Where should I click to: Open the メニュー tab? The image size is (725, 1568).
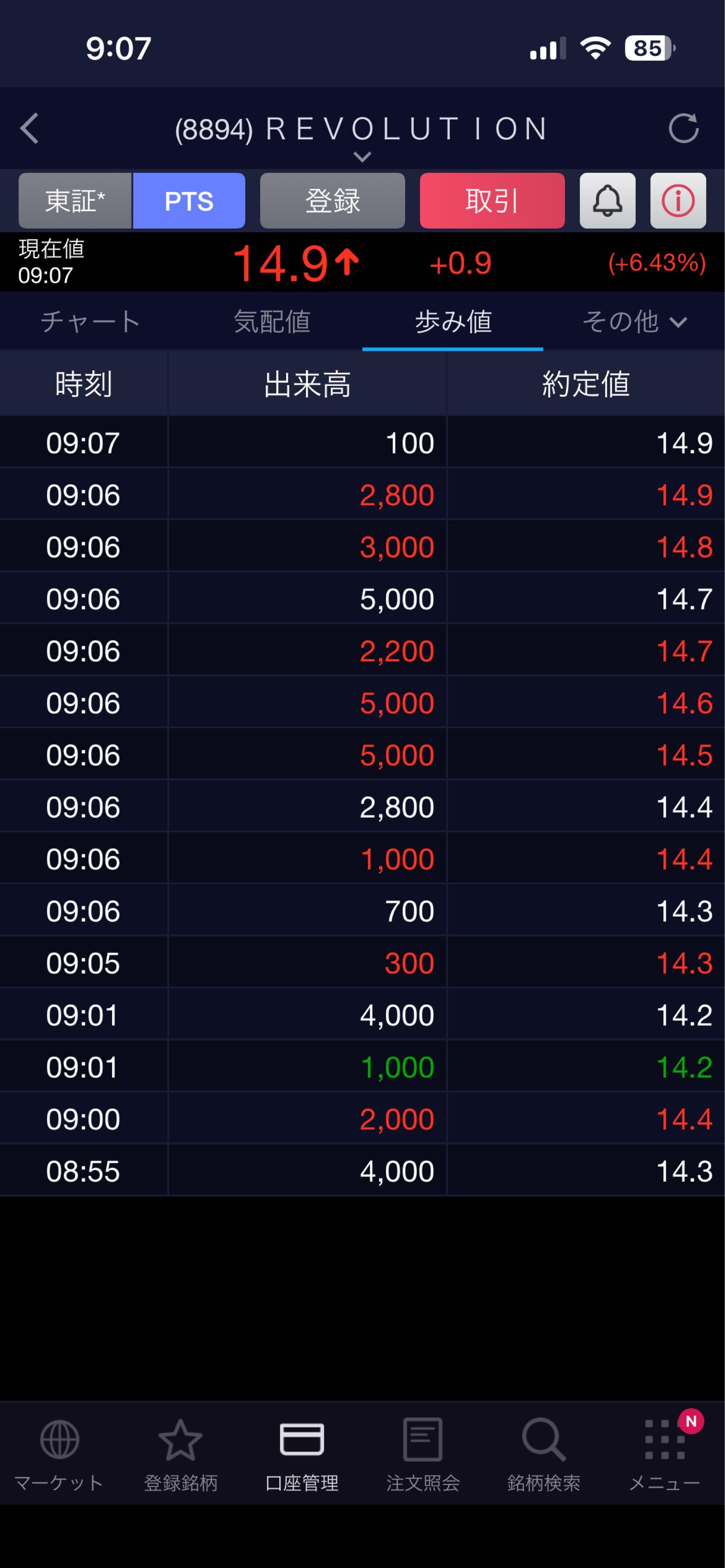[x=664, y=1454]
